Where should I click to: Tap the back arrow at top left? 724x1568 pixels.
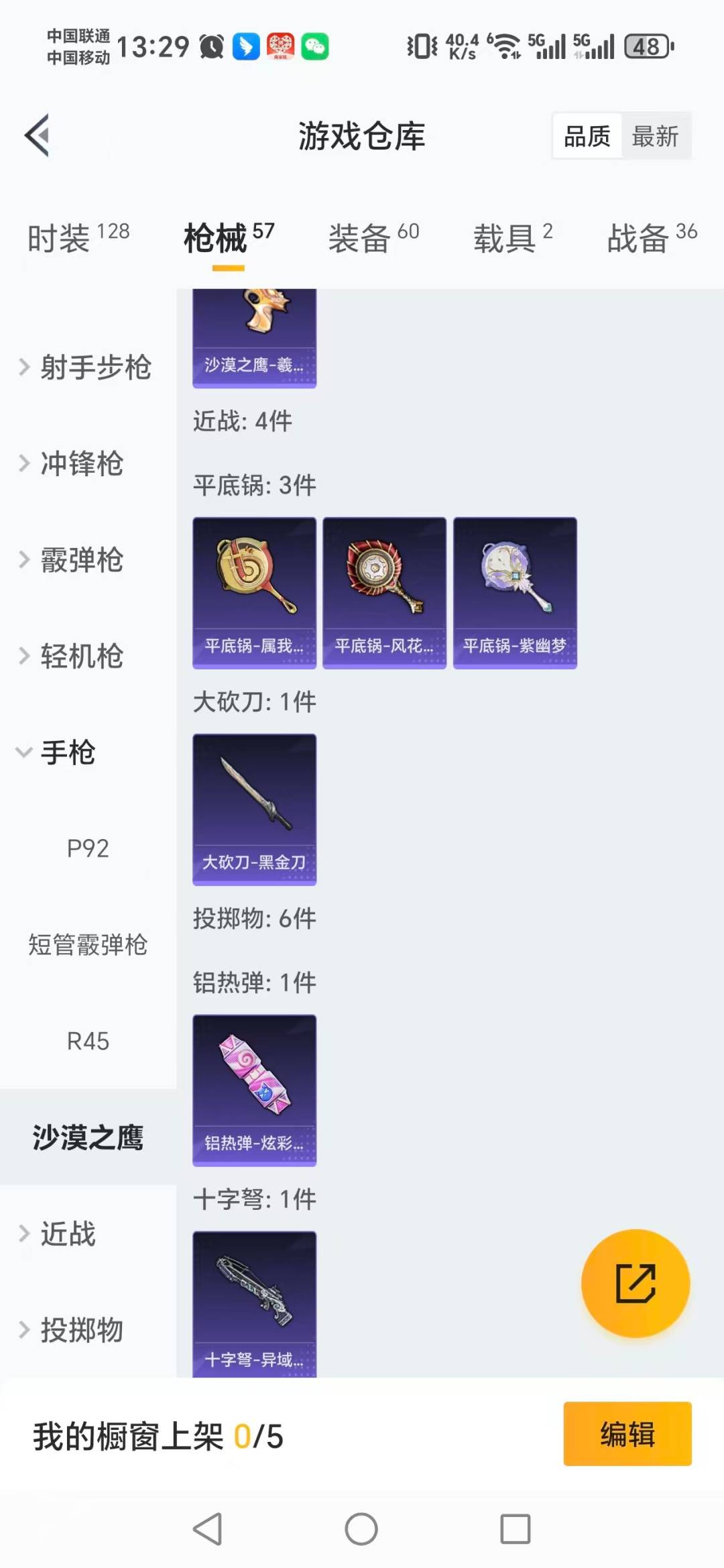(x=38, y=134)
